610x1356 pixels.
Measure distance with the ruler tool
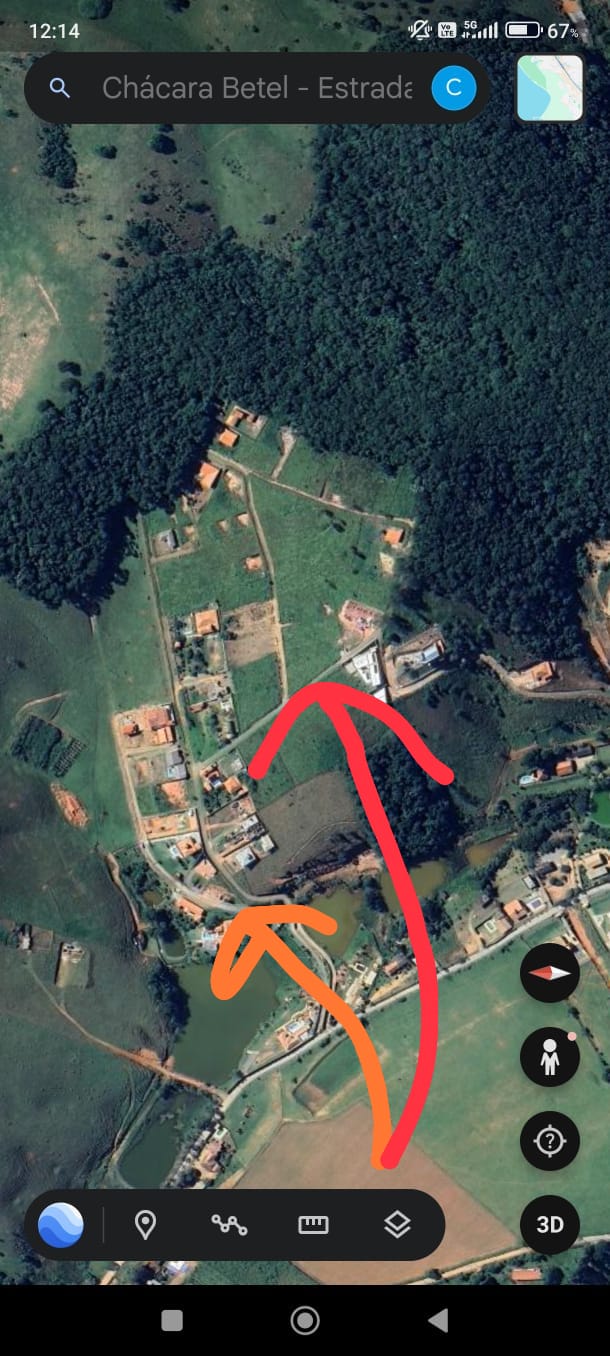(x=313, y=1225)
